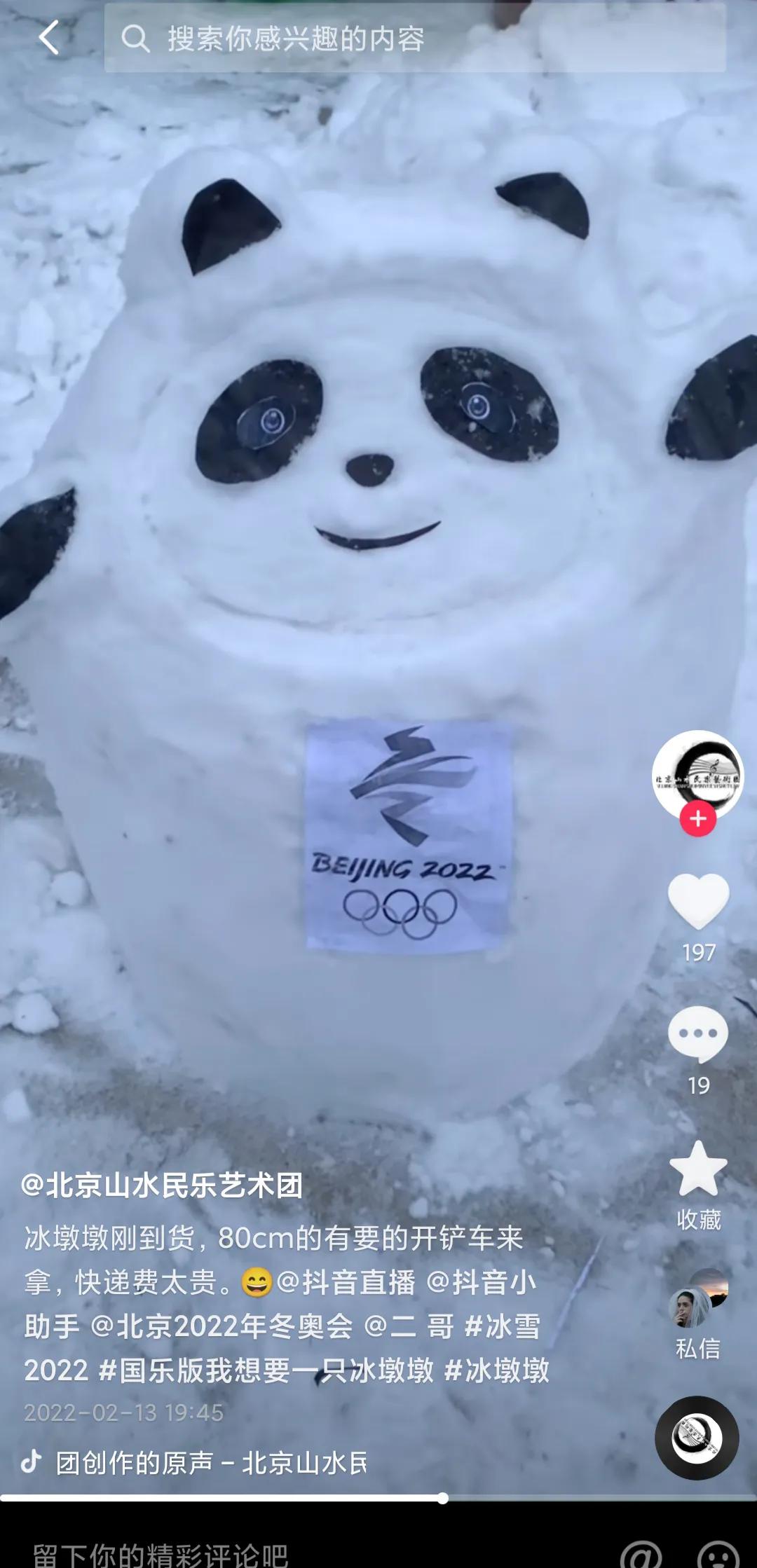Viewport: 757px width, 1568px height.
Task: Tap the 留下你的精彩评论吧 comment field
Action: click(x=161, y=1554)
